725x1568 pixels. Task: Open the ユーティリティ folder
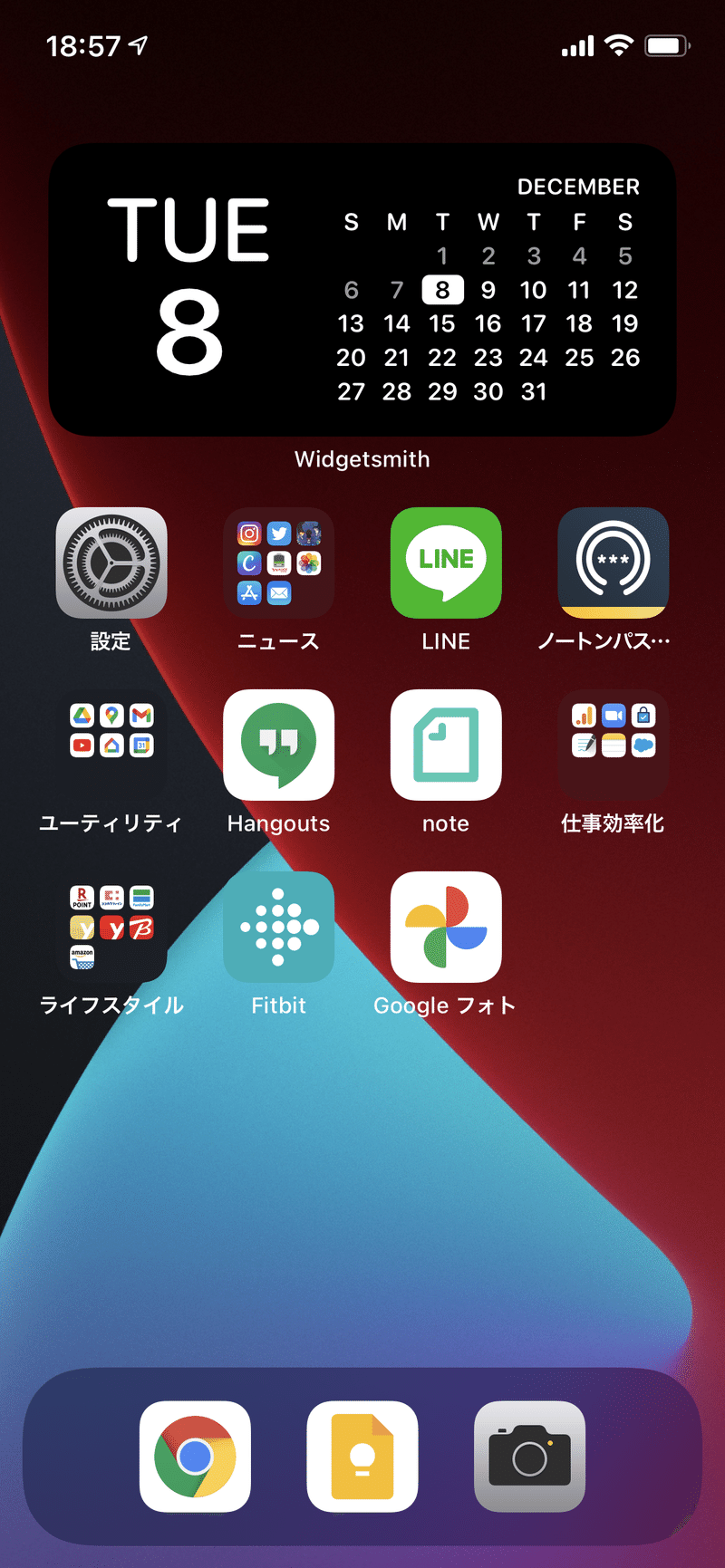coord(111,745)
